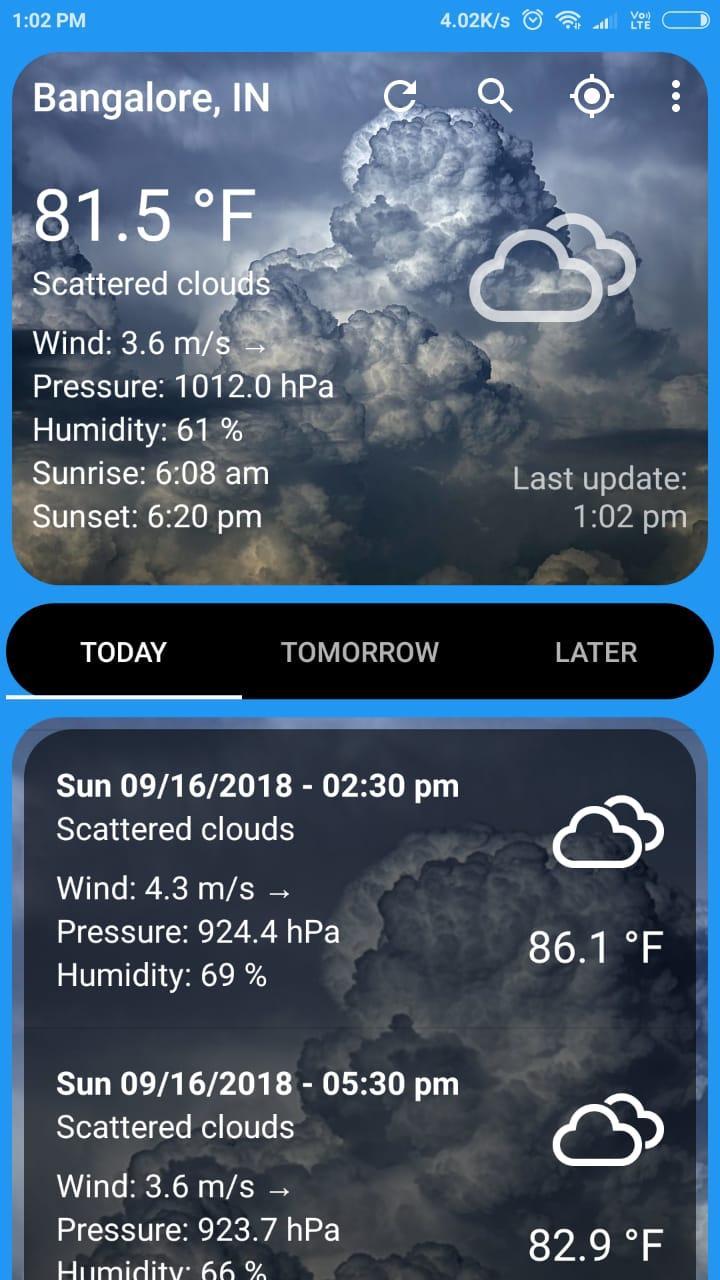The width and height of the screenshot is (720, 1280).
Task: Tap the city name Bangalore, IN
Action: click(x=151, y=97)
